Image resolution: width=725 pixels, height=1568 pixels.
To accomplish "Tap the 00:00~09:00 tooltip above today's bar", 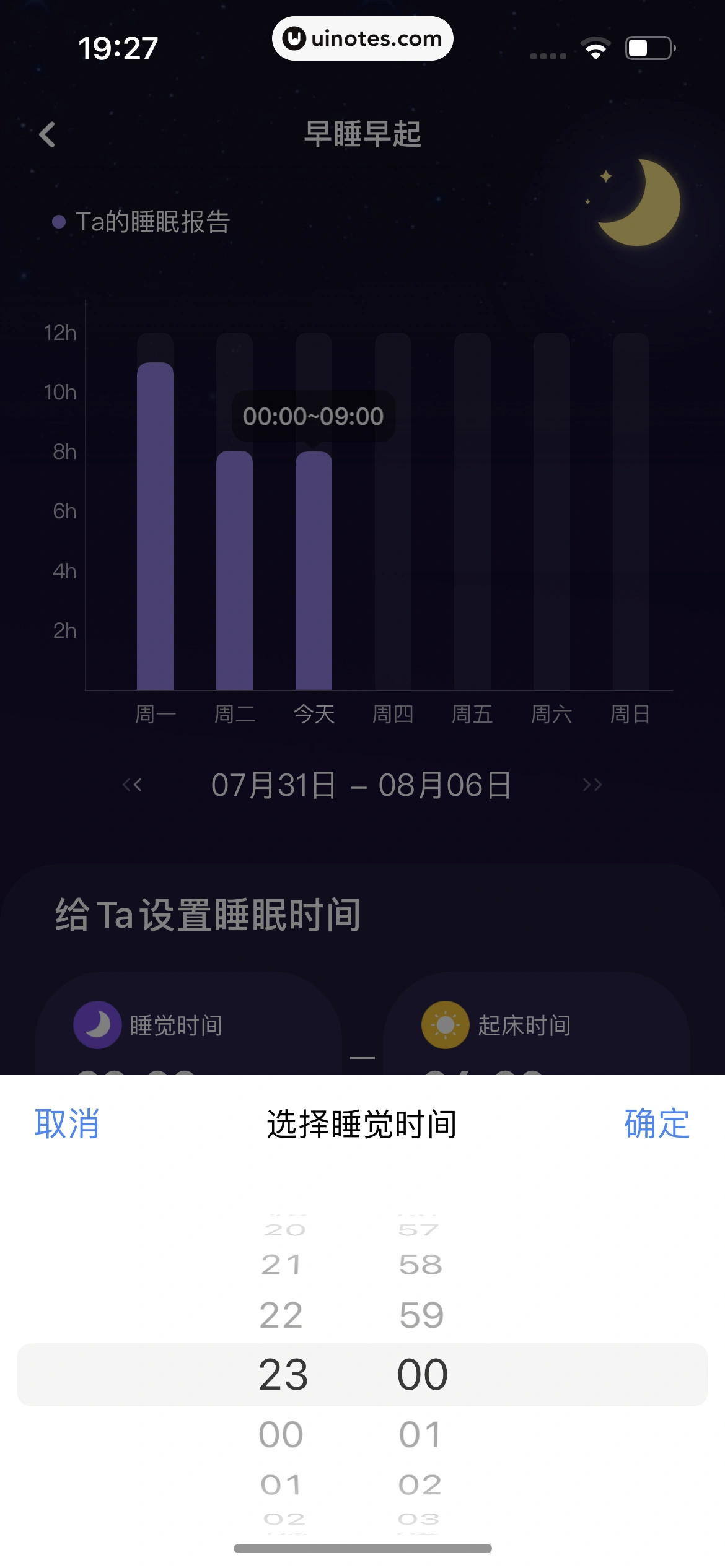I will (314, 416).
